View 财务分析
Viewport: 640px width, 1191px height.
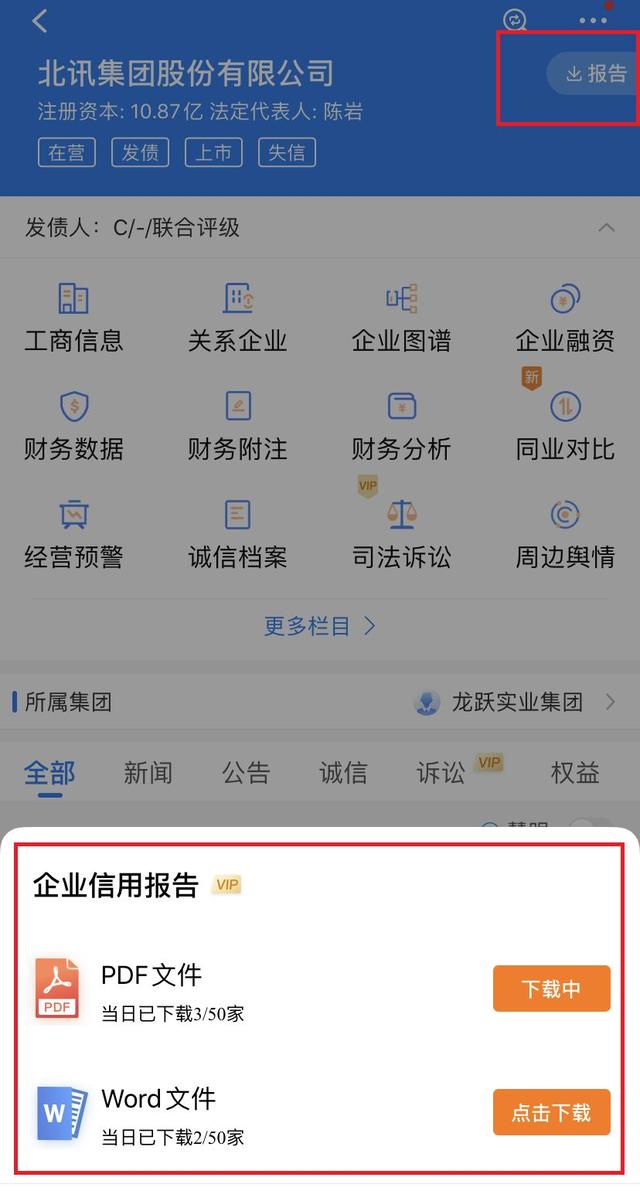point(401,426)
